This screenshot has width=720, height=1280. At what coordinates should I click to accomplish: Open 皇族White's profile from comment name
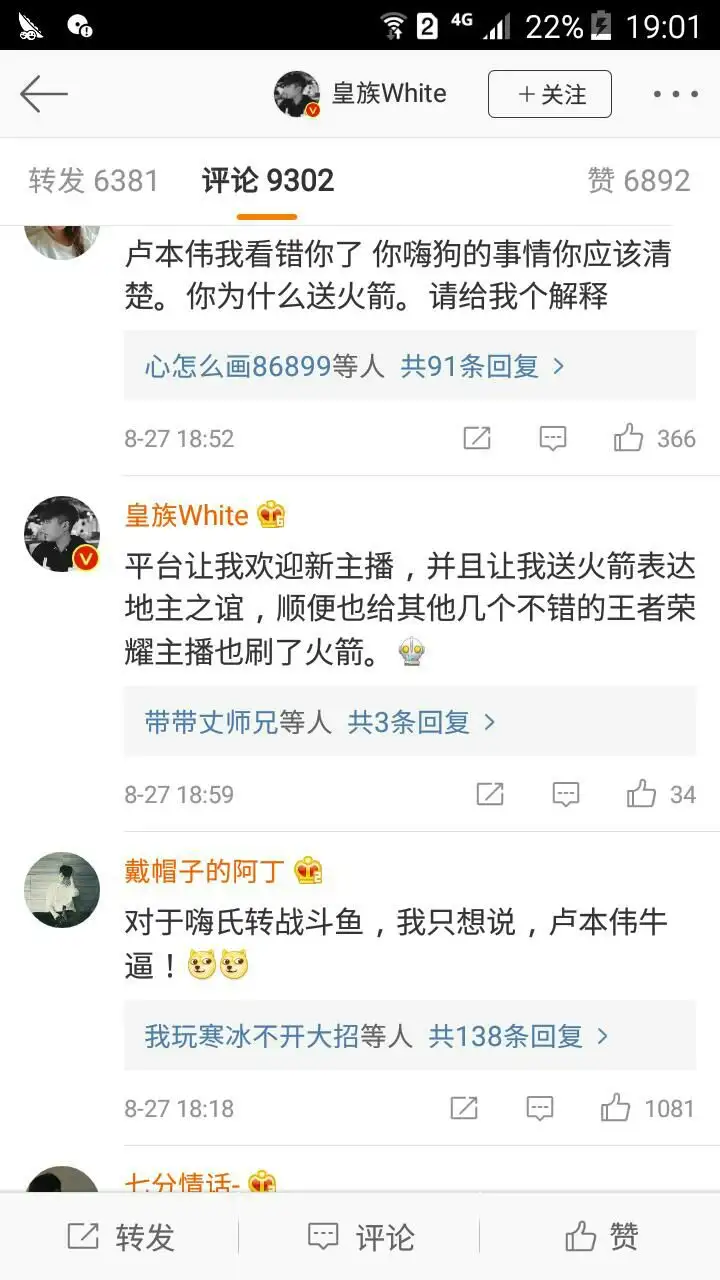coord(187,516)
